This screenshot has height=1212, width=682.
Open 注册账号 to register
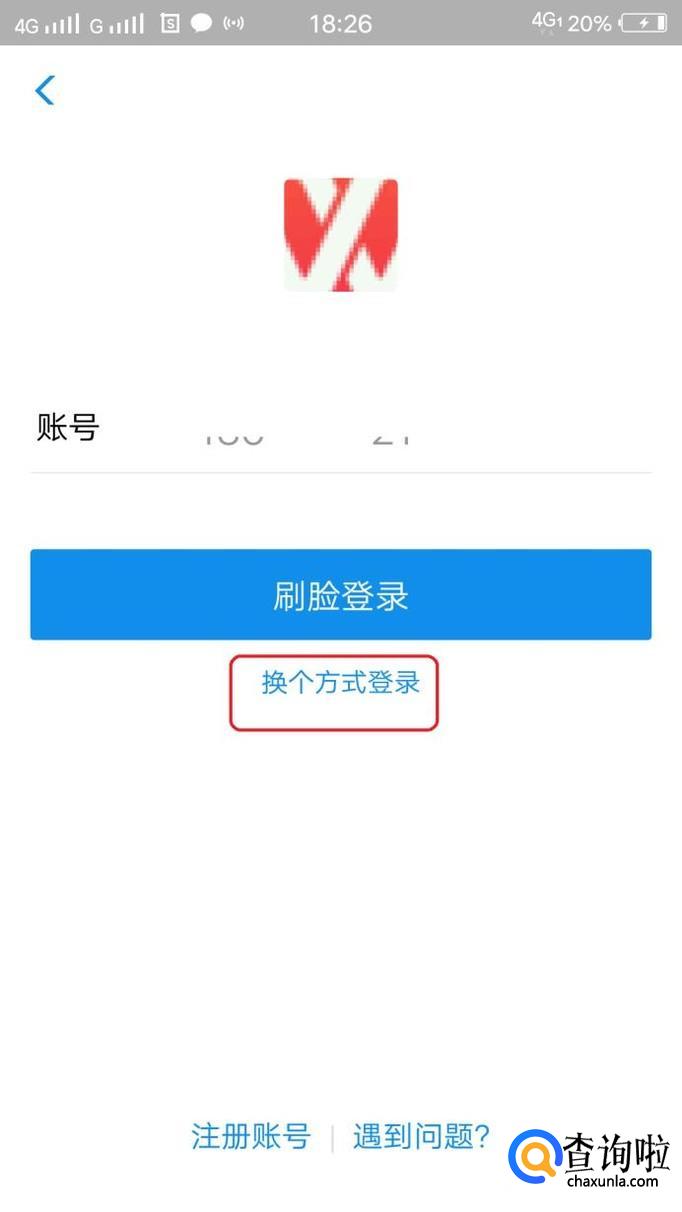pyautogui.click(x=251, y=1136)
